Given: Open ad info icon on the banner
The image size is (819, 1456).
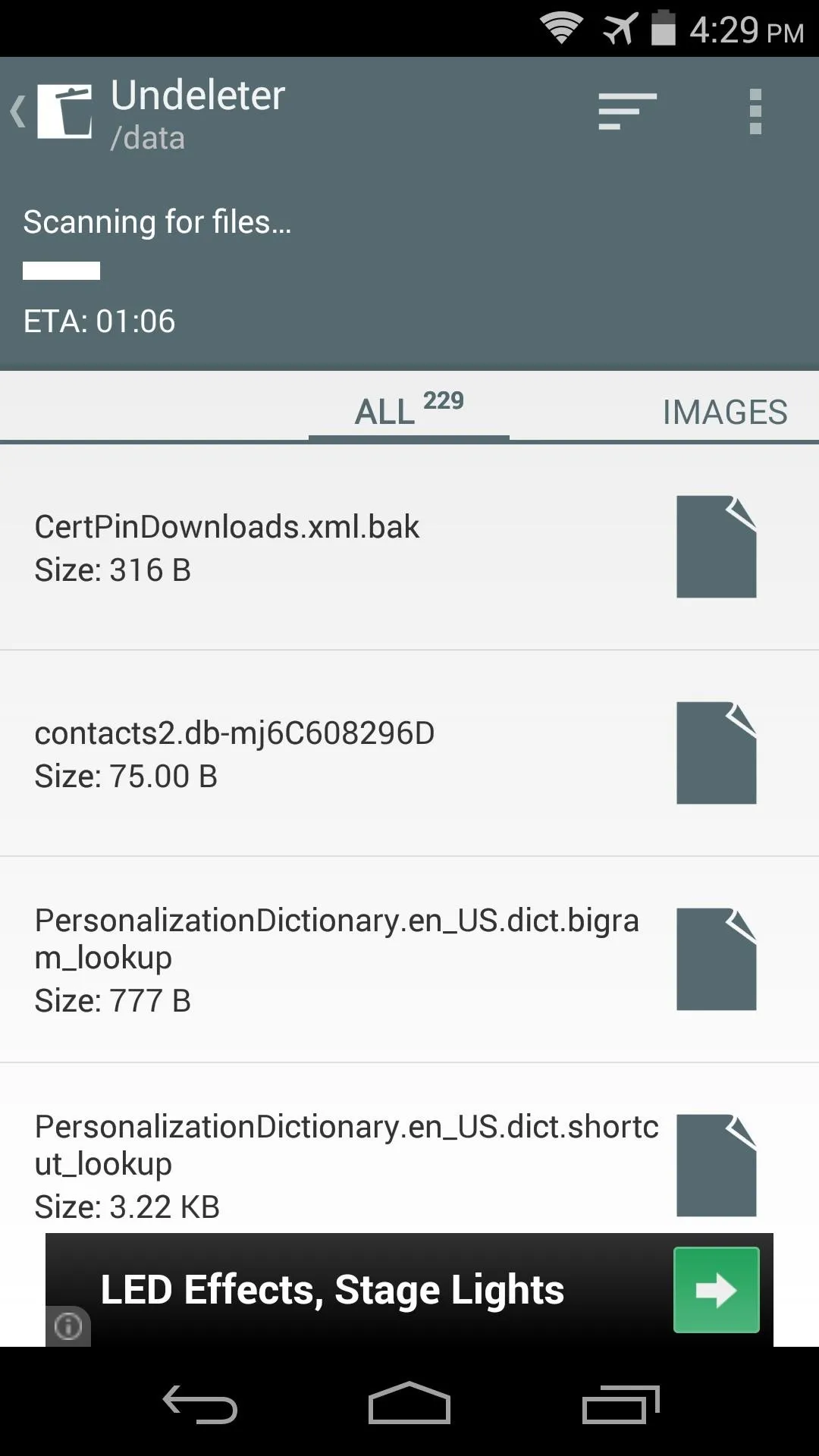Looking at the screenshot, I should pyautogui.click(x=68, y=1326).
